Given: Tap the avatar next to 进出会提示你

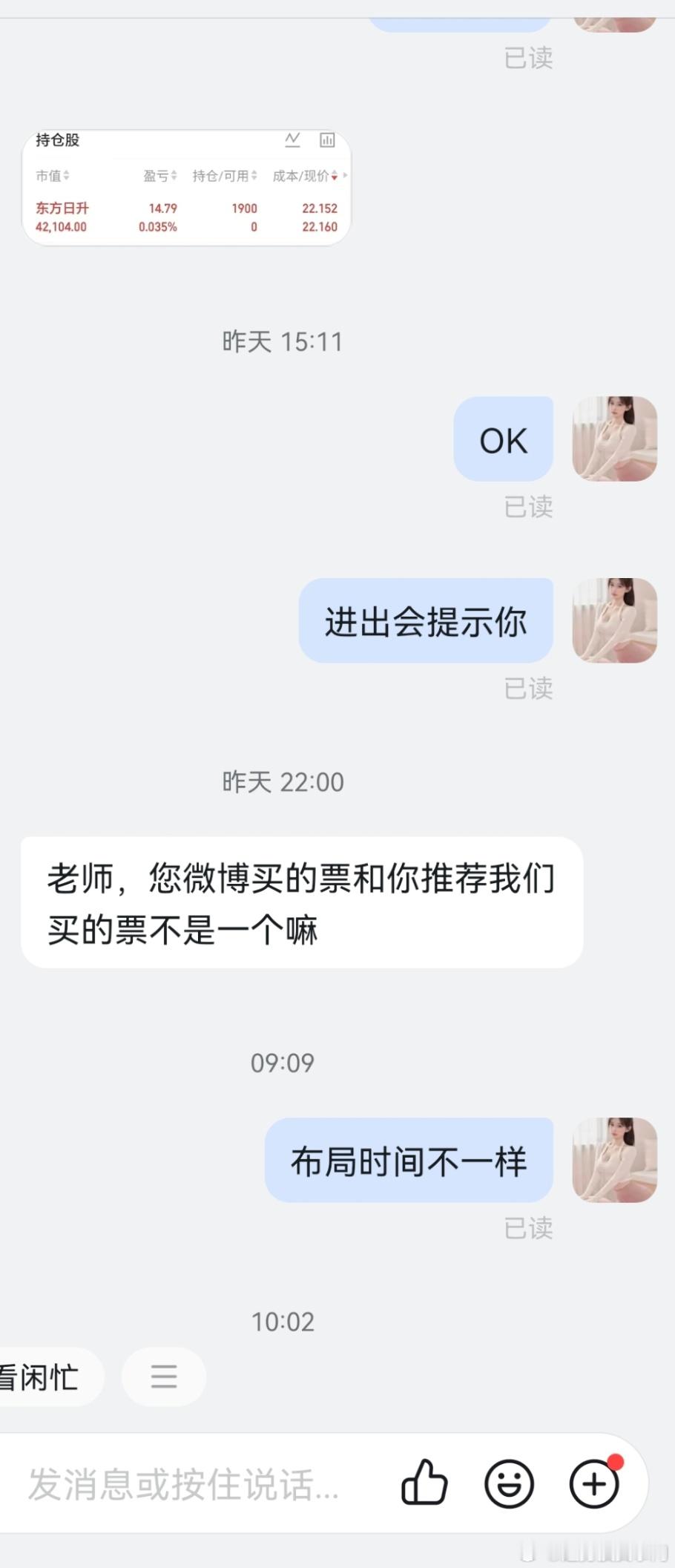Looking at the screenshot, I should [614, 620].
